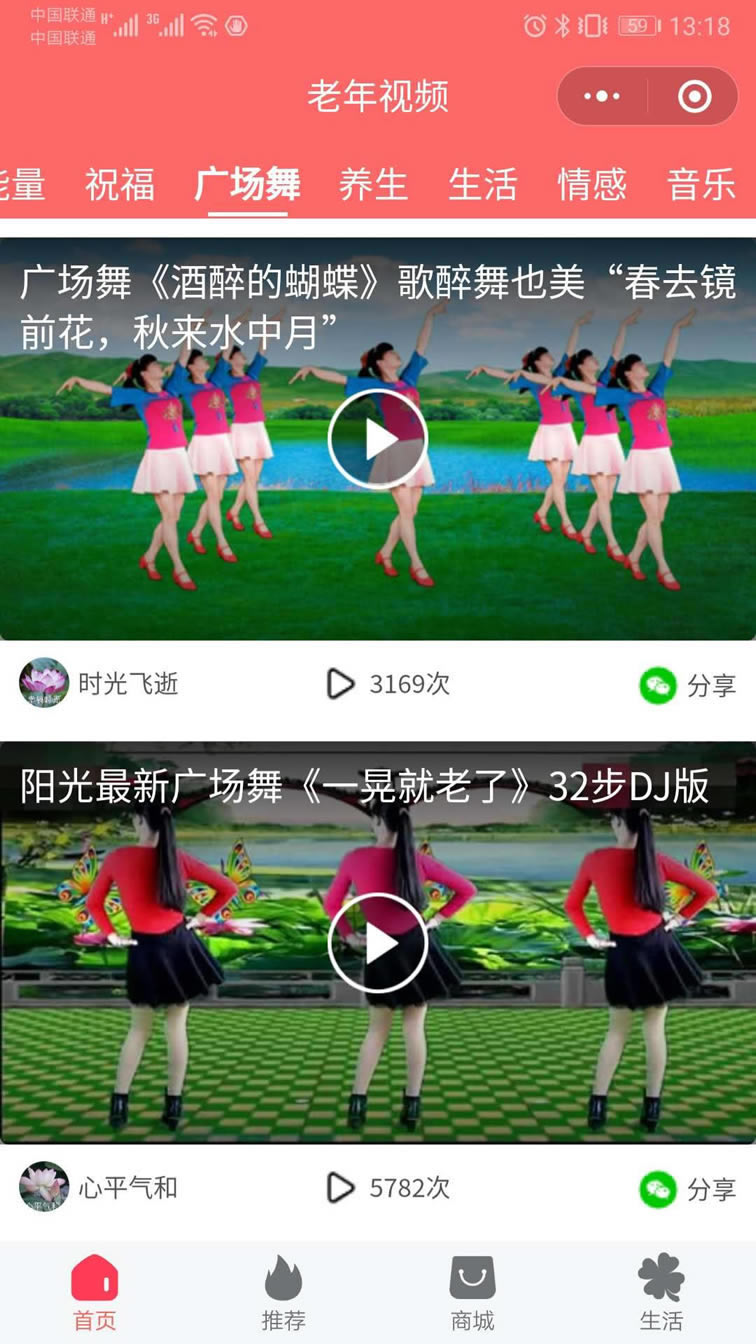Play the 《酒醉的蝴蝶》 video

(378, 439)
